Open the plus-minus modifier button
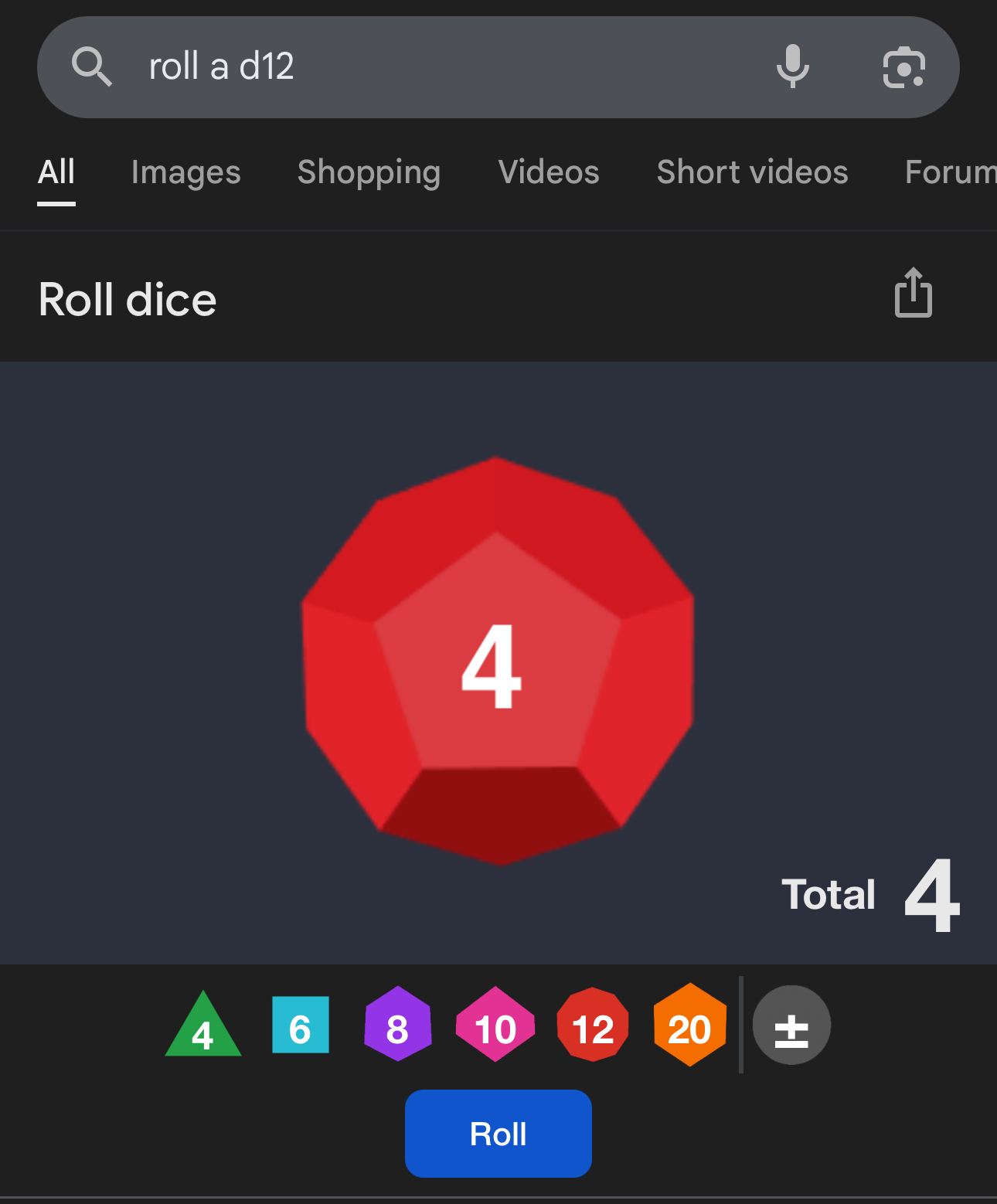Viewport: 997px width, 1204px height. tap(791, 1025)
